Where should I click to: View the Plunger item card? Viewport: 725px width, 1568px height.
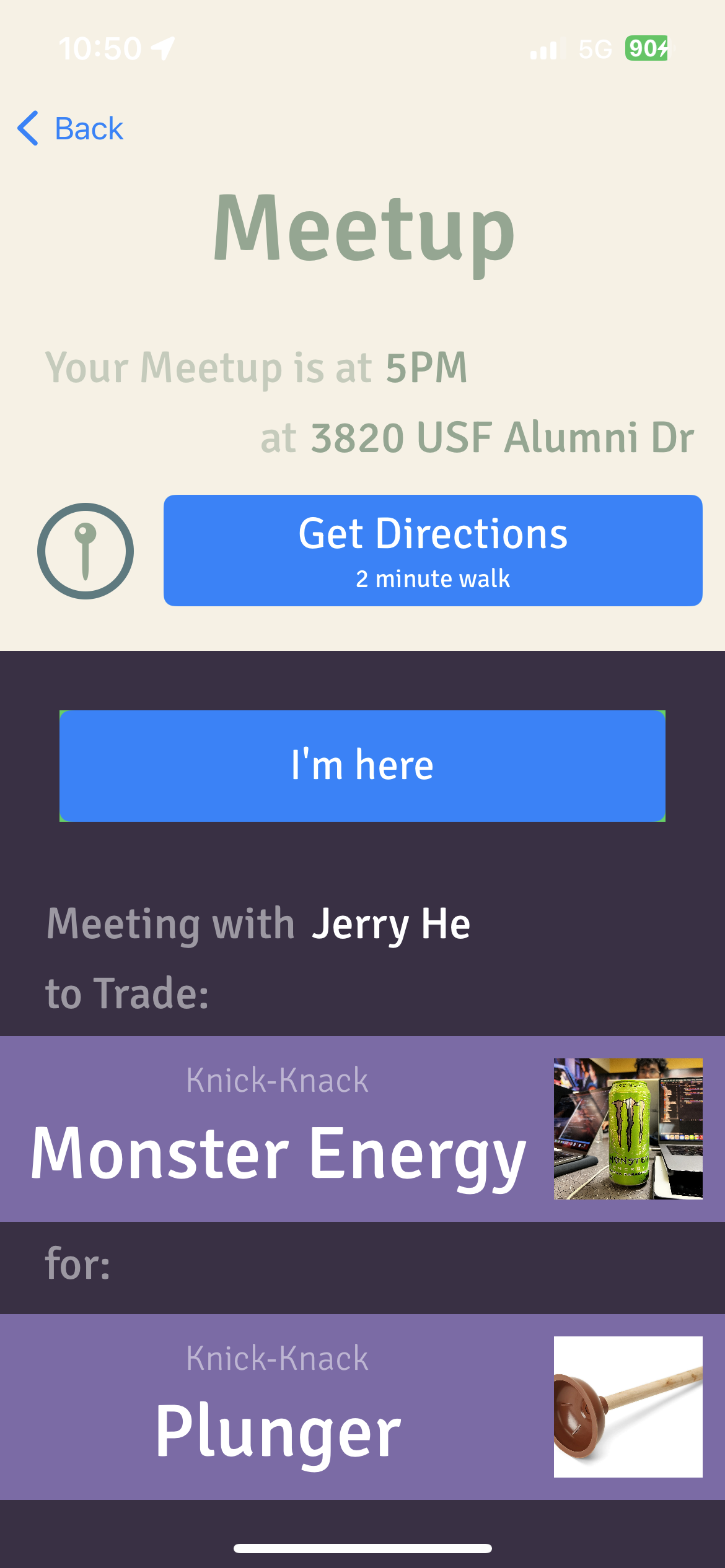coord(362,1407)
